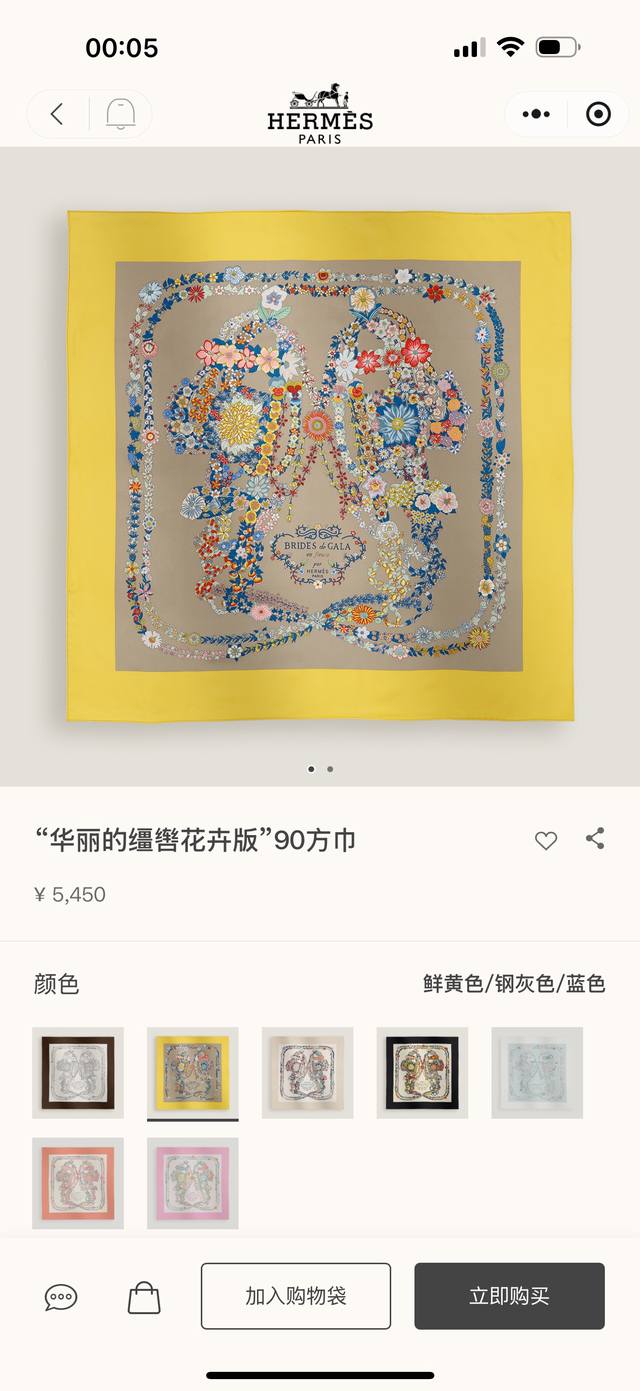Screen dimensions: 640x1391
Task: Tap 加入购物袋 to add to bag
Action: click(x=296, y=1296)
